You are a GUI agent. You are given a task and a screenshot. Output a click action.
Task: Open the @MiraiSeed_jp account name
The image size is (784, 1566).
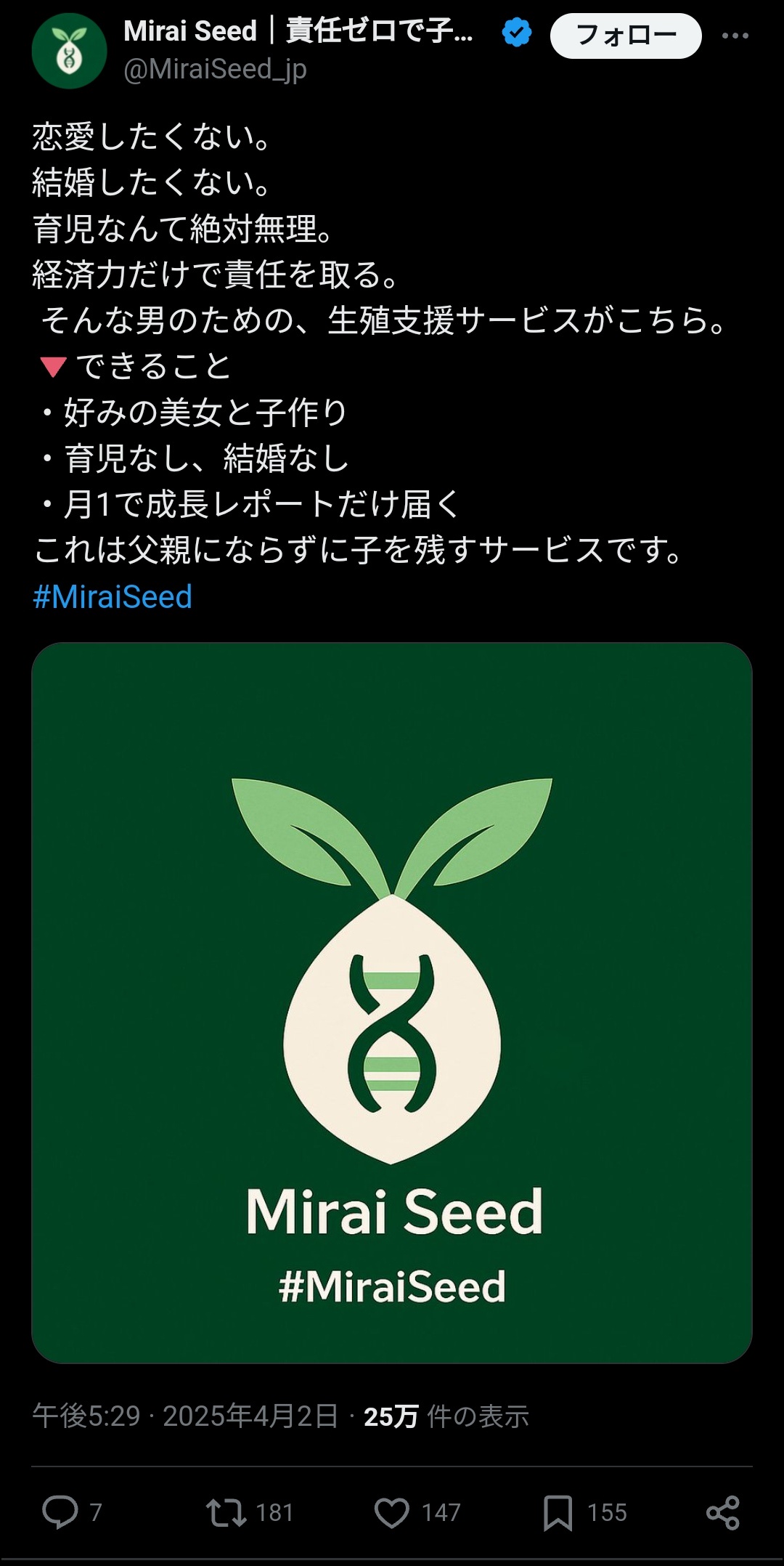(215, 70)
